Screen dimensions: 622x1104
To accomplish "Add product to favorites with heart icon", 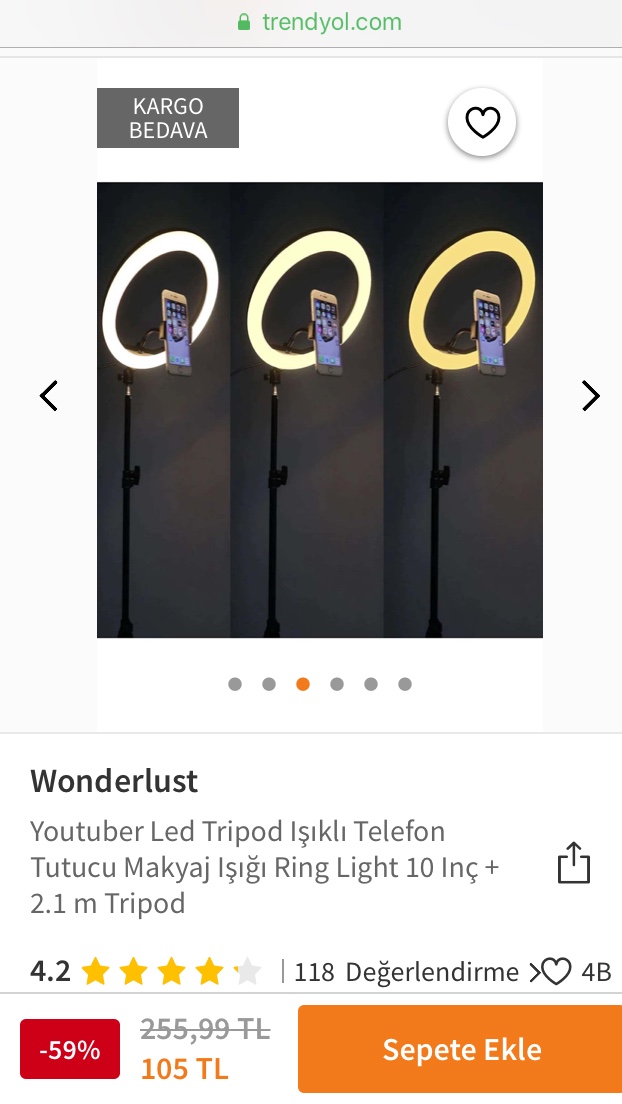I will 482,123.
